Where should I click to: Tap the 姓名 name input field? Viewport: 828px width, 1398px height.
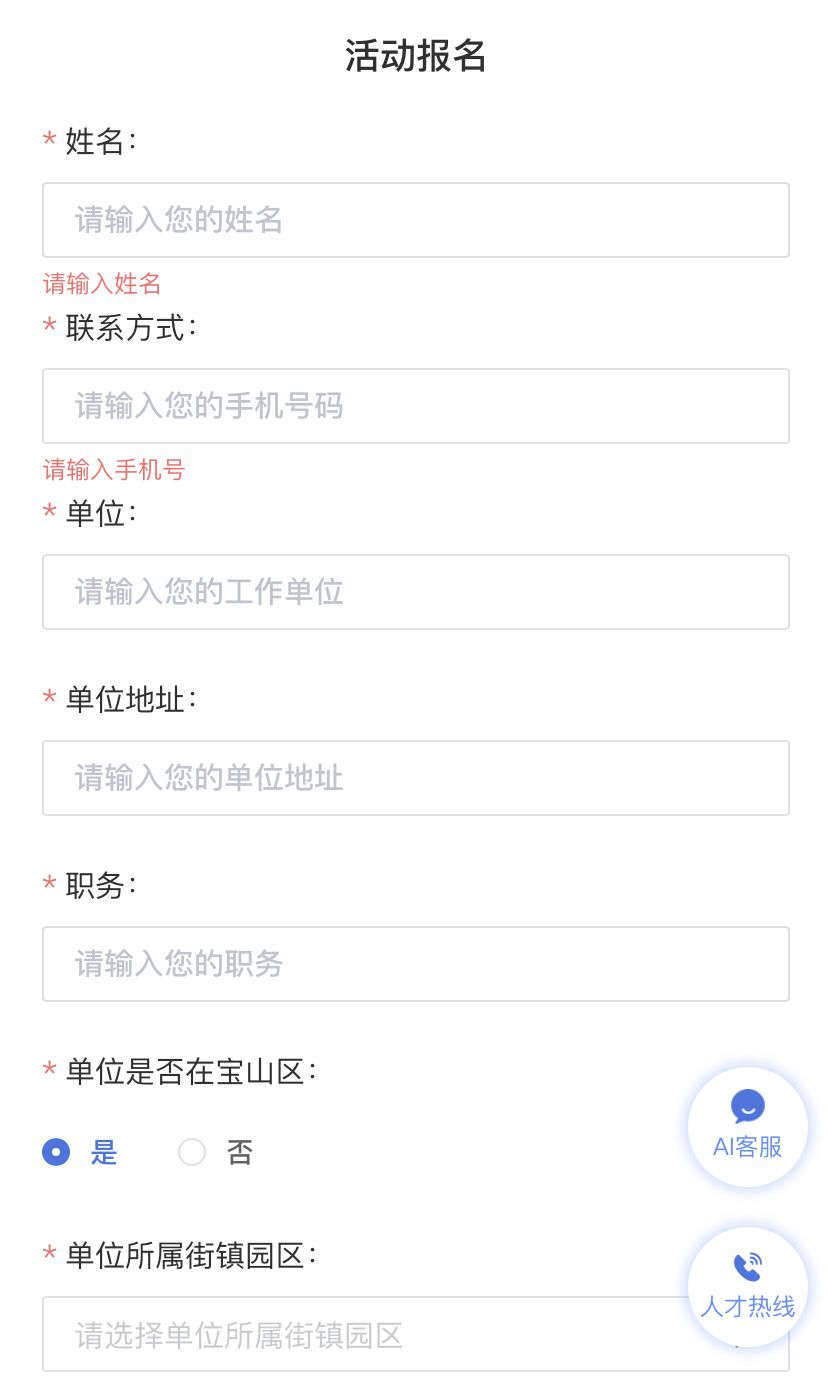pos(415,220)
